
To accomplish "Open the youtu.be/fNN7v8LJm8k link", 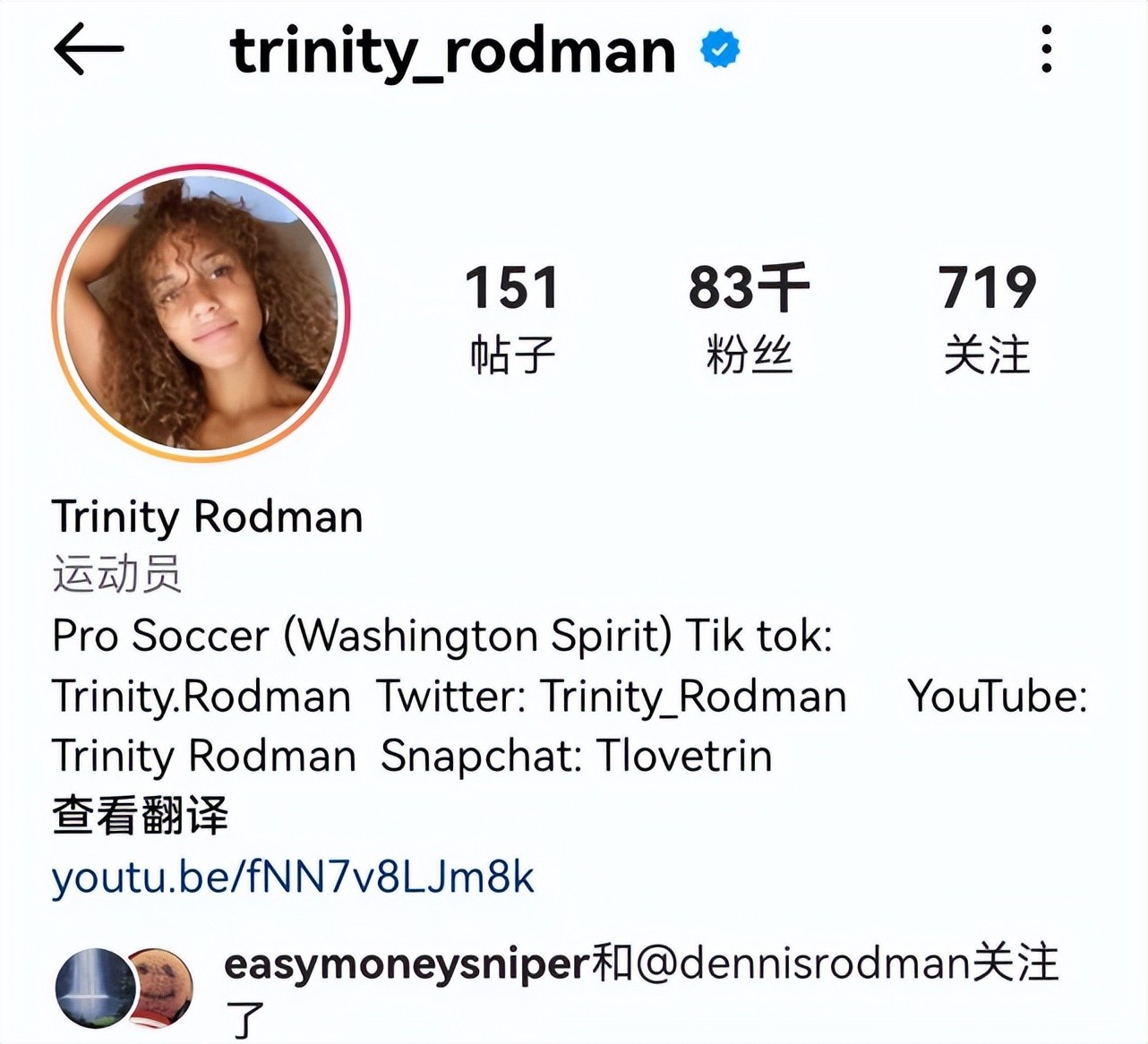I will point(293,877).
